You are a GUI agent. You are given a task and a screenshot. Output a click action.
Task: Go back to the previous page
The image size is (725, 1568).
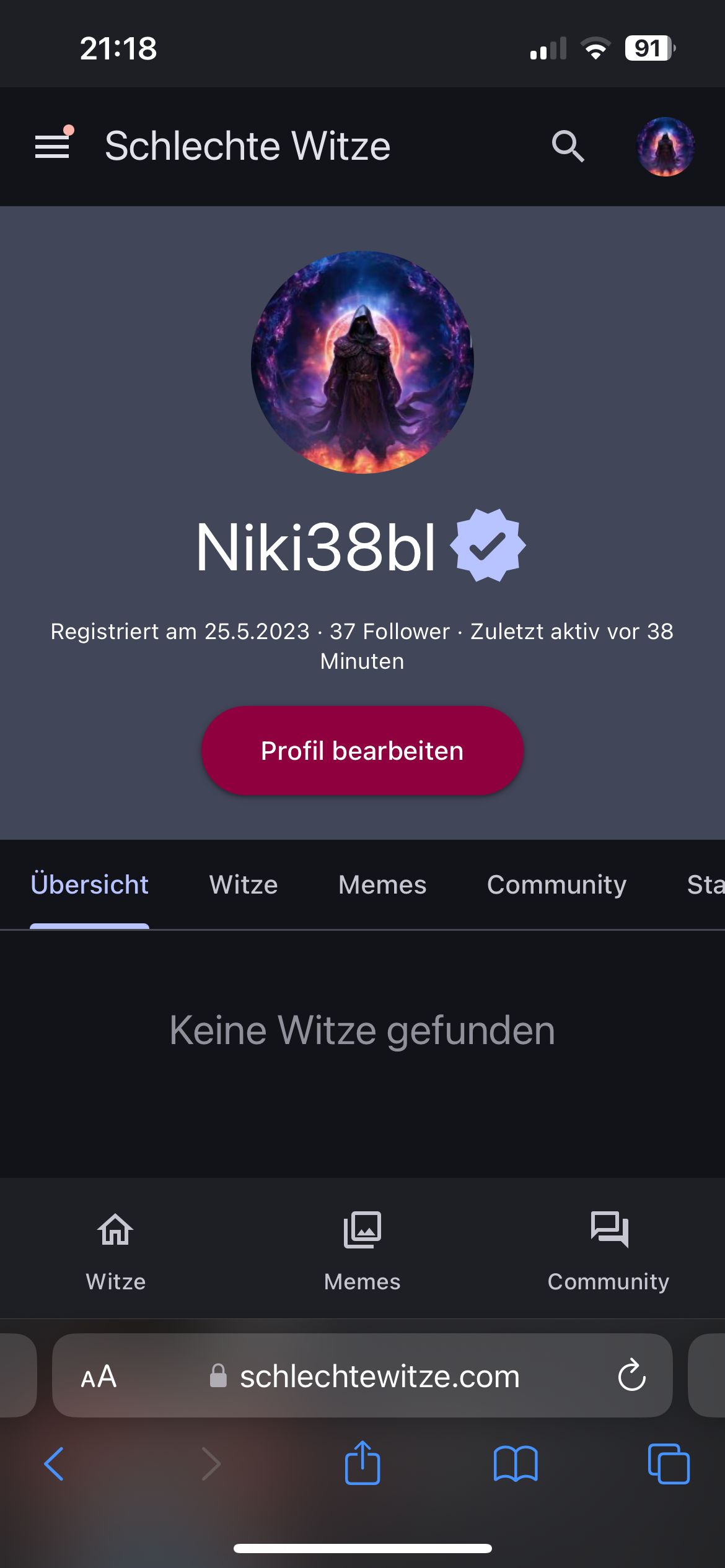(x=54, y=1464)
